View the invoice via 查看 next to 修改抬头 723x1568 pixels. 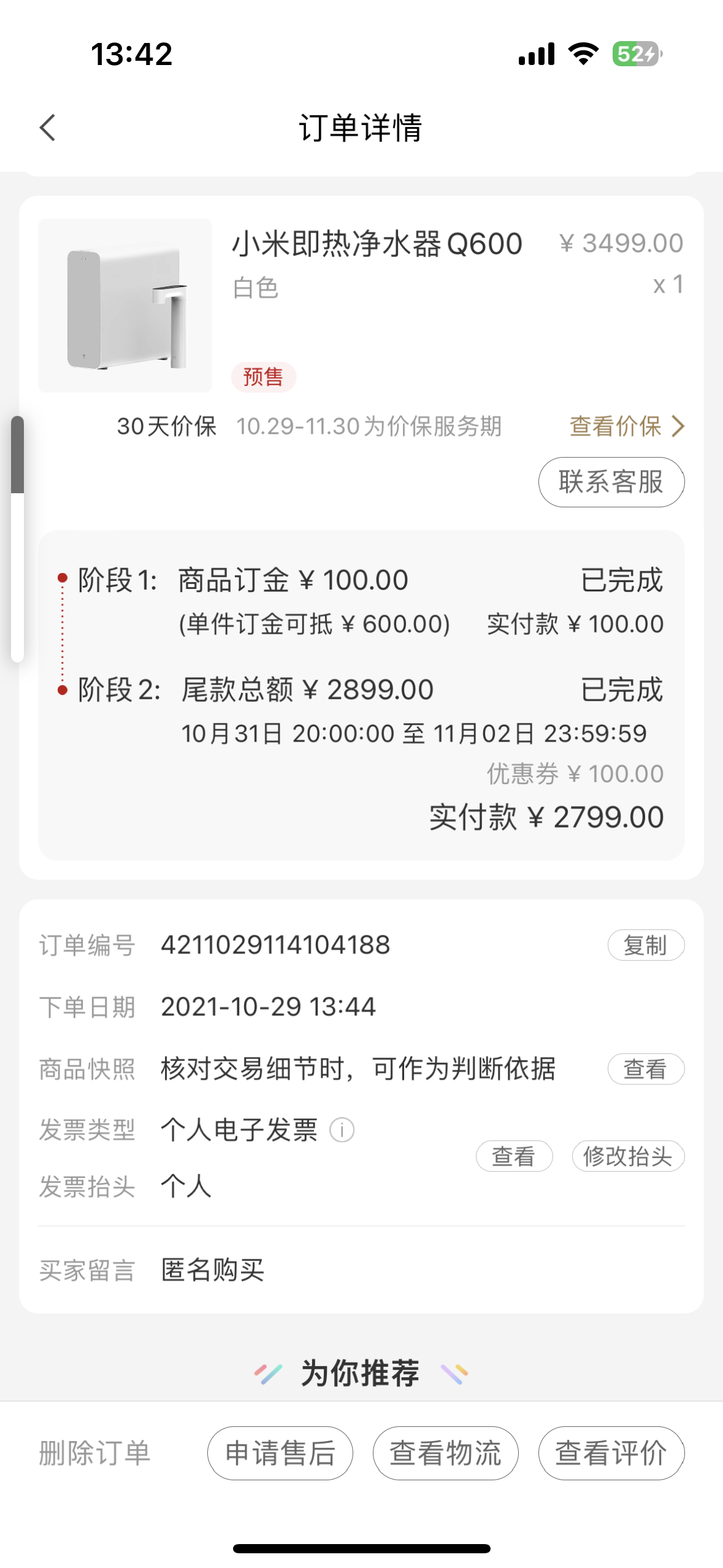514,1156
